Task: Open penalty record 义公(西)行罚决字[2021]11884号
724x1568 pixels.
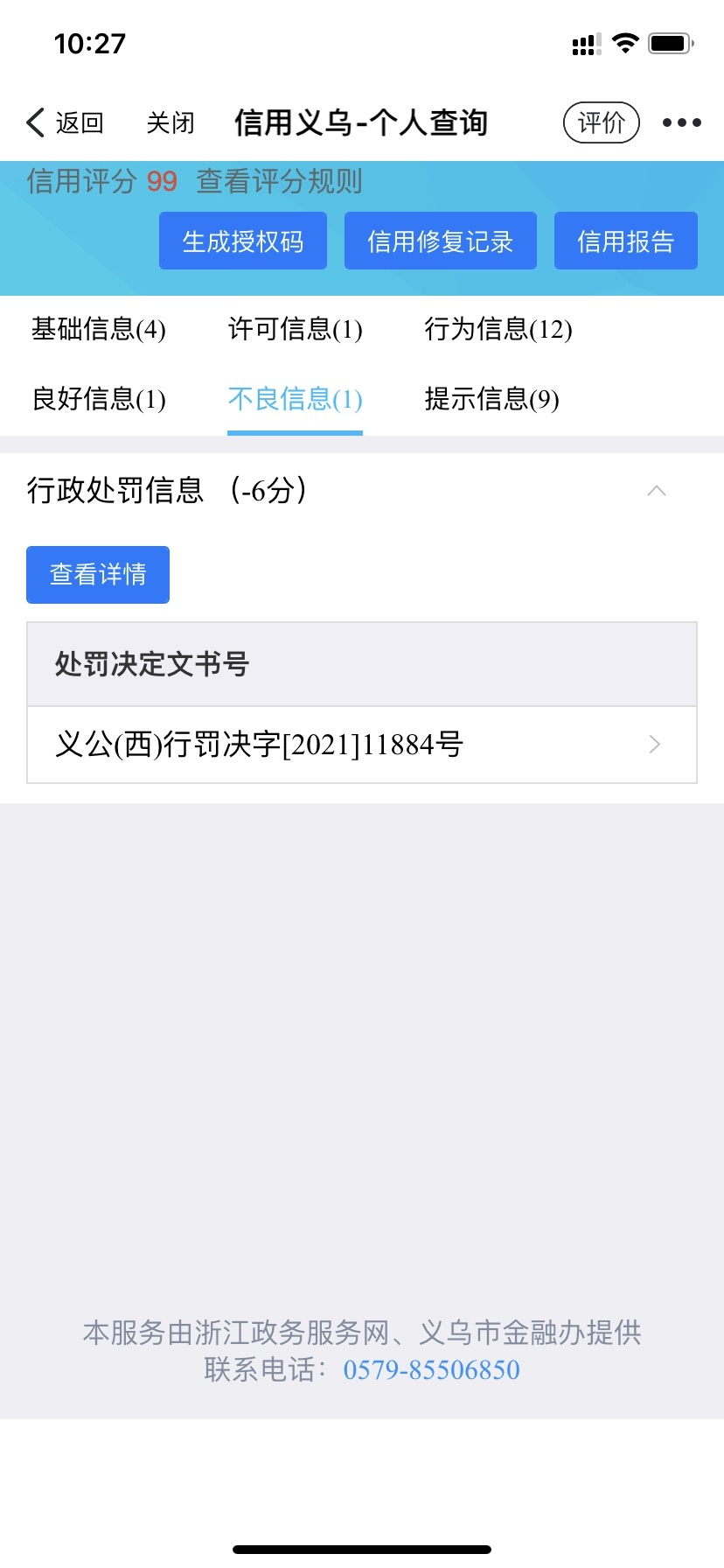Action: [x=362, y=745]
